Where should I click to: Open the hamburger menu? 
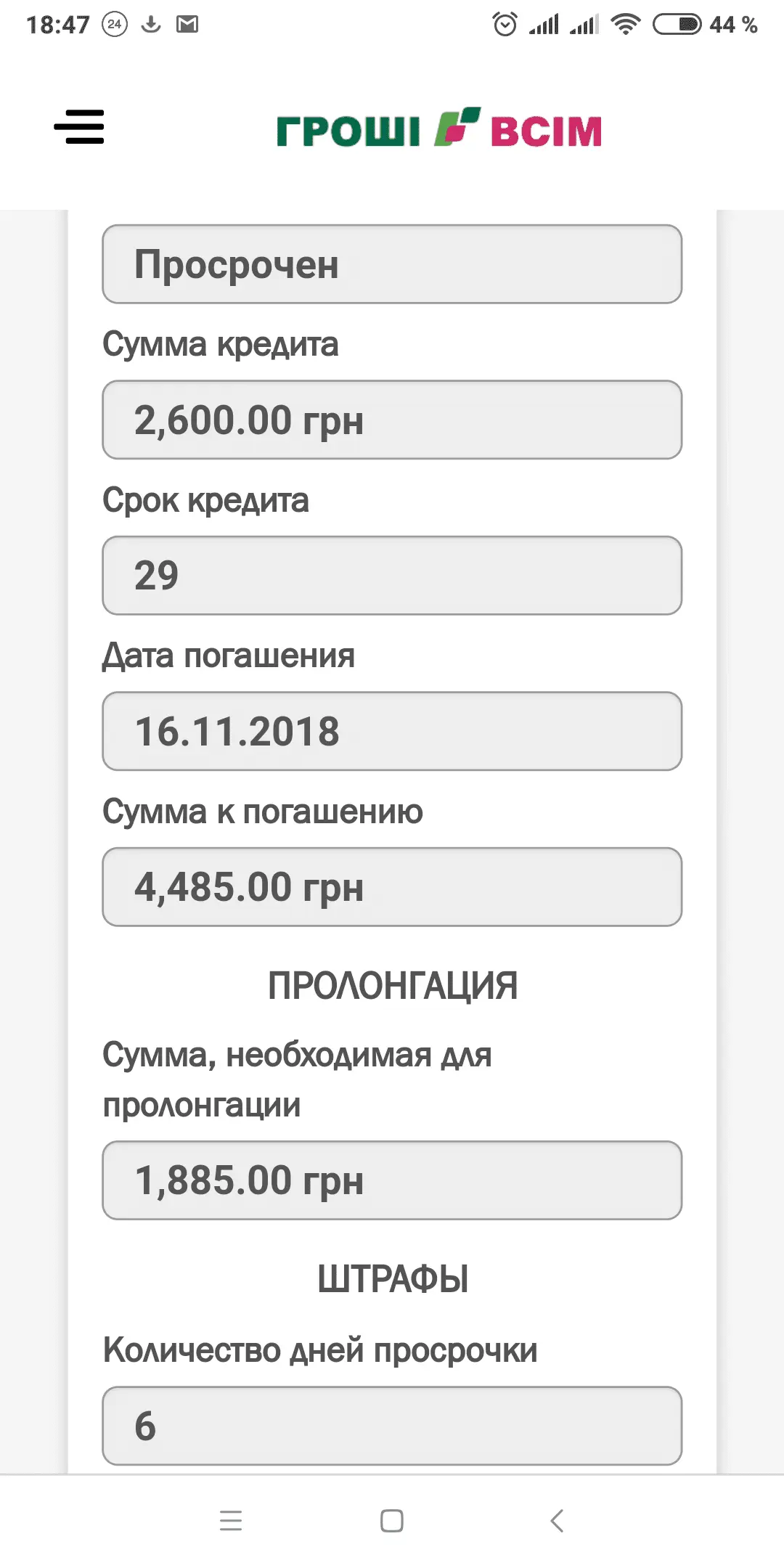point(79,127)
